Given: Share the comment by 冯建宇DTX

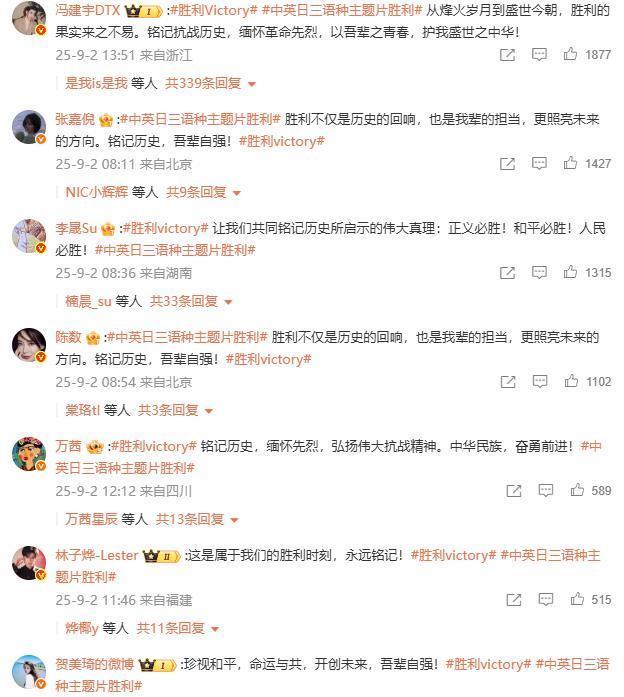Looking at the screenshot, I should [x=508, y=55].
